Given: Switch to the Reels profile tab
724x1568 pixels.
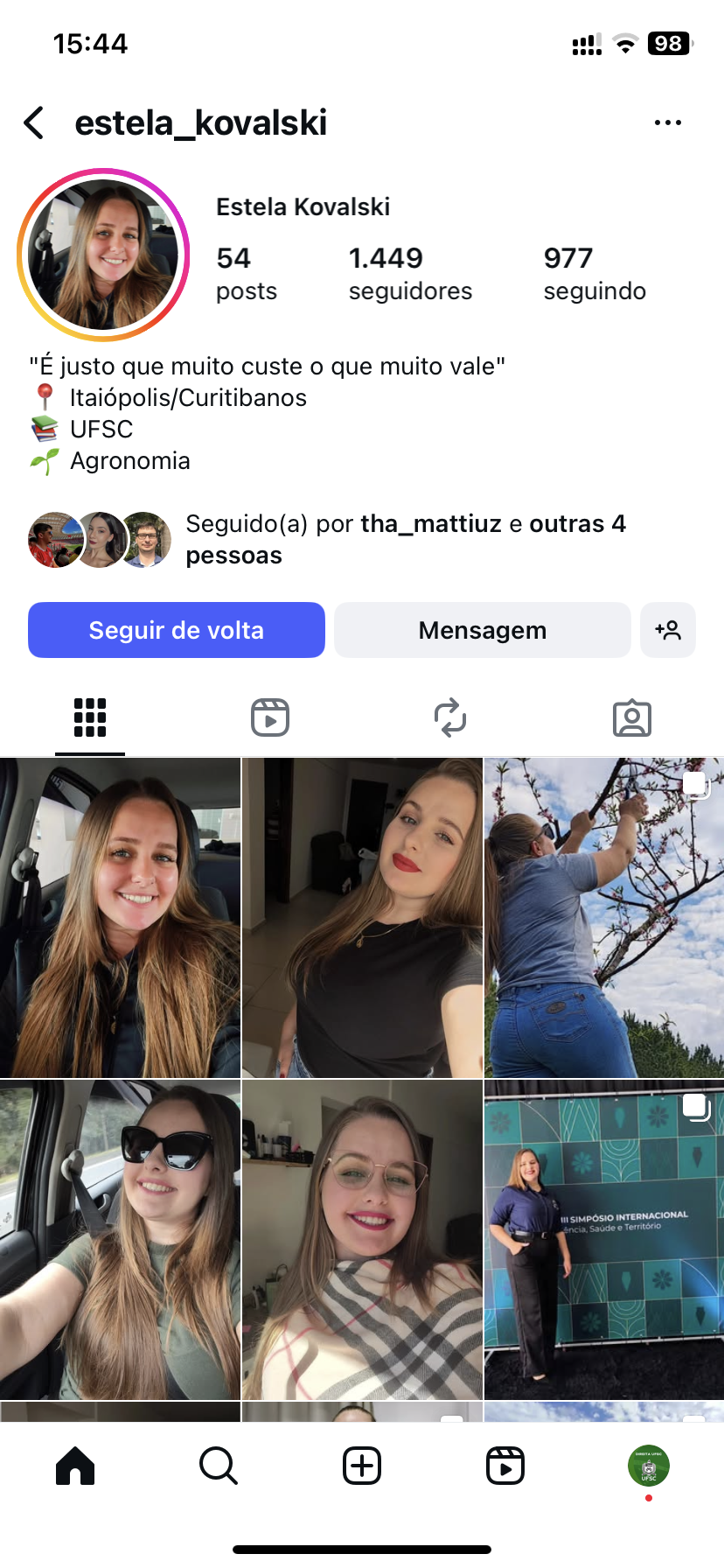Looking at the screenshot, I should tap(270, 717).
